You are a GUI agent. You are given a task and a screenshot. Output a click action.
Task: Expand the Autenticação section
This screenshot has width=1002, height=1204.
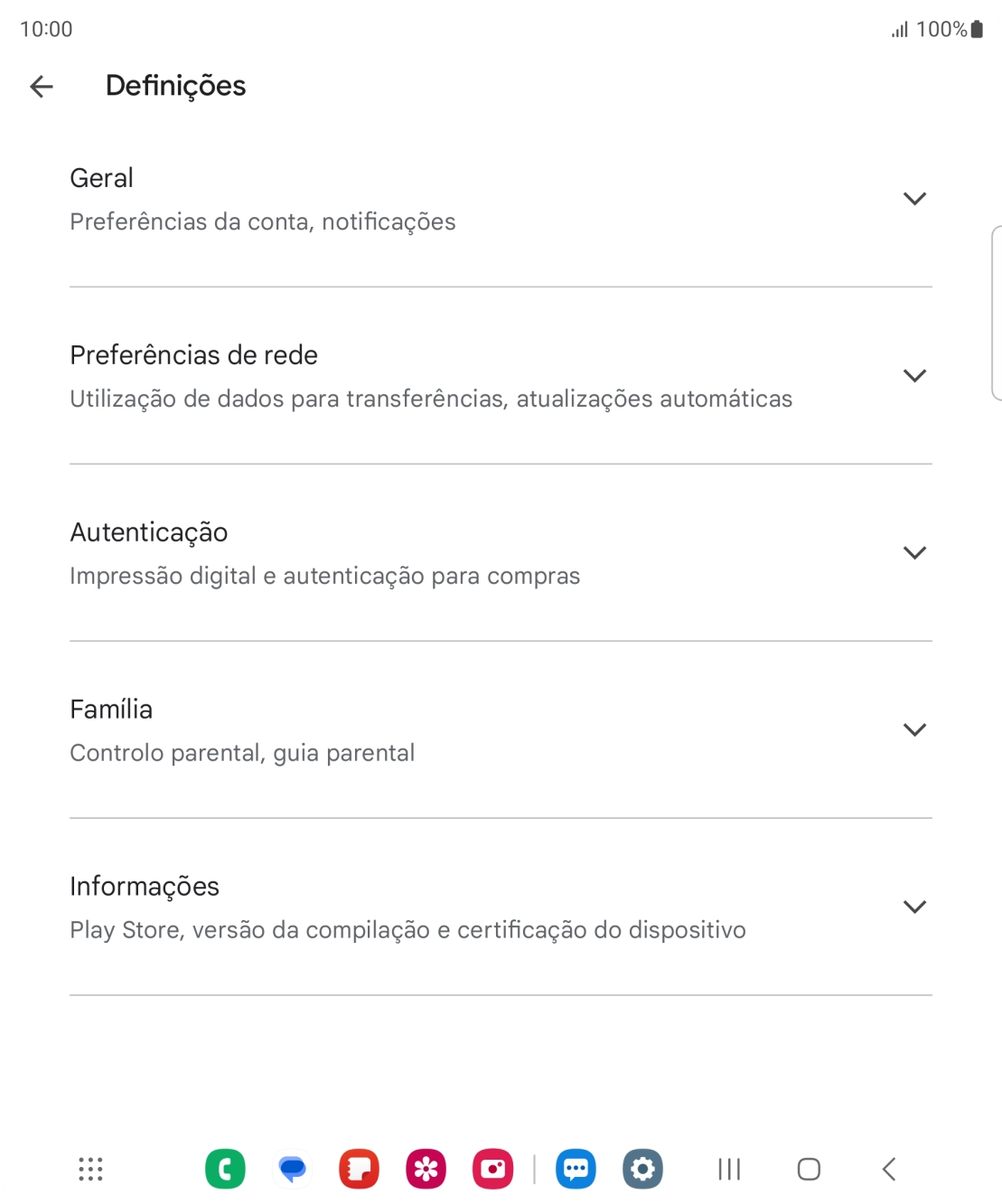coord(916,551)
